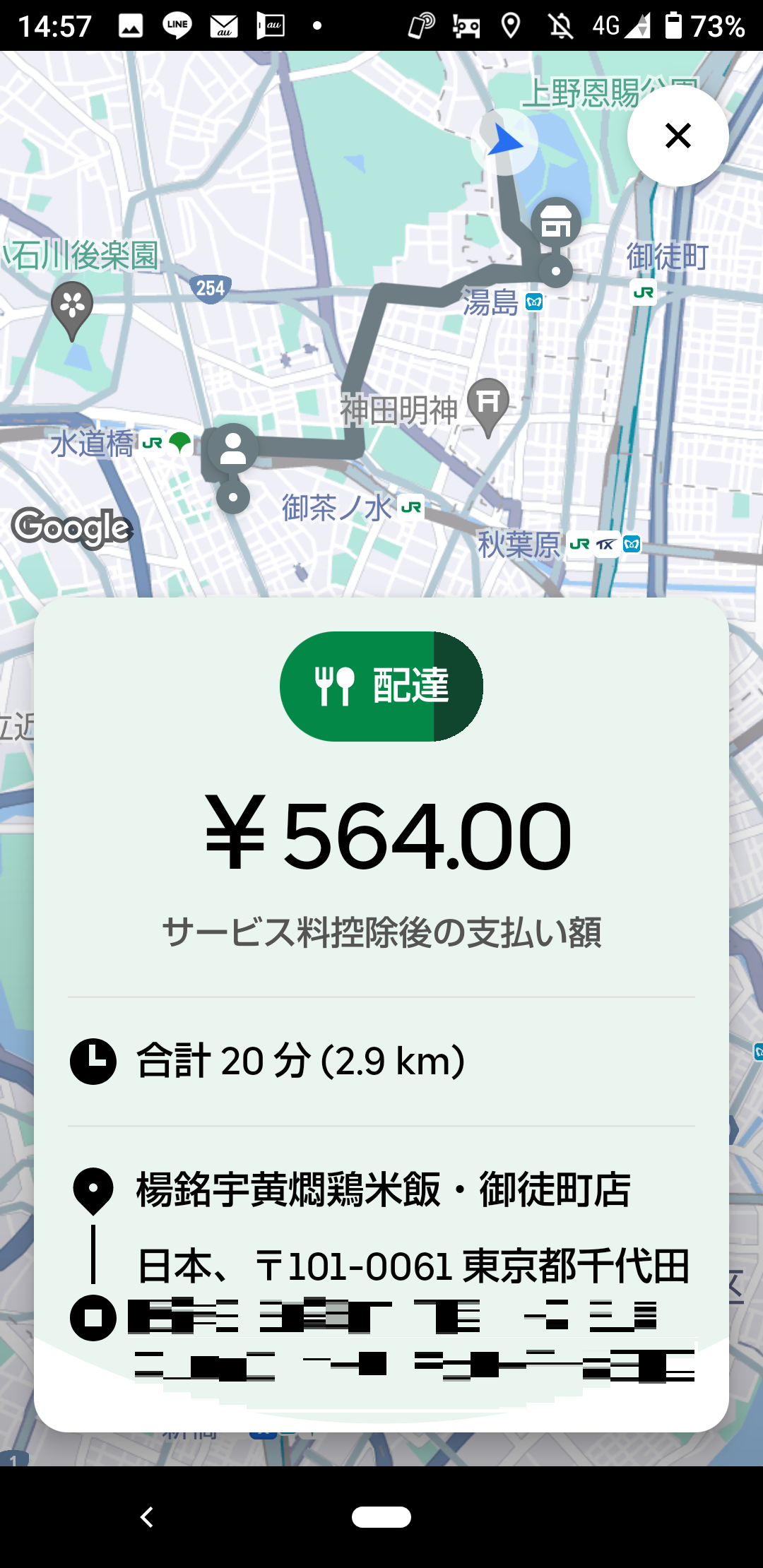The image size is (763, 1568).
Task: Dismiss the delivery request with the X
Action: point(678,136)
